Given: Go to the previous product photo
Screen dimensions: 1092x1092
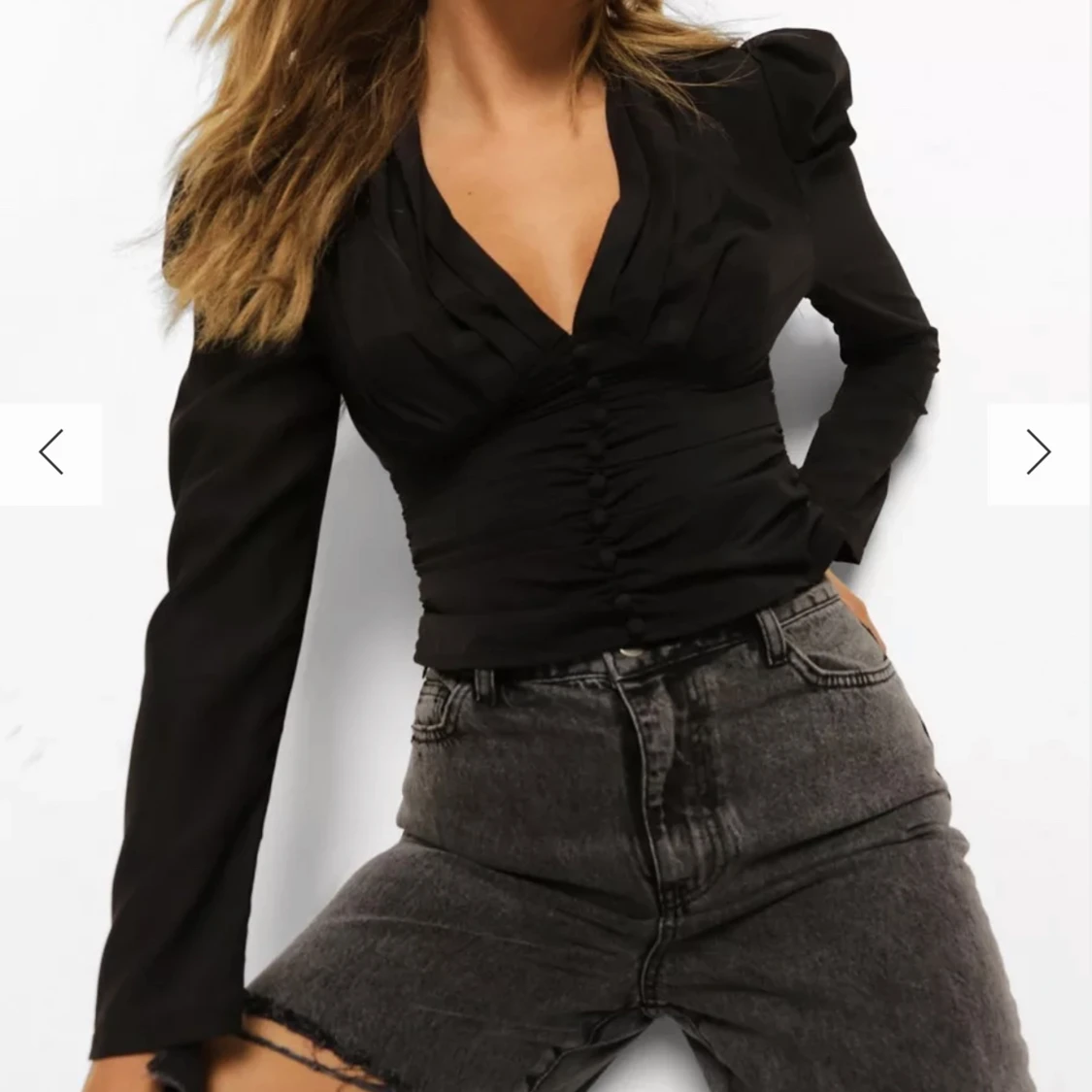Looking at the screenshot, I should coord(50,452).
